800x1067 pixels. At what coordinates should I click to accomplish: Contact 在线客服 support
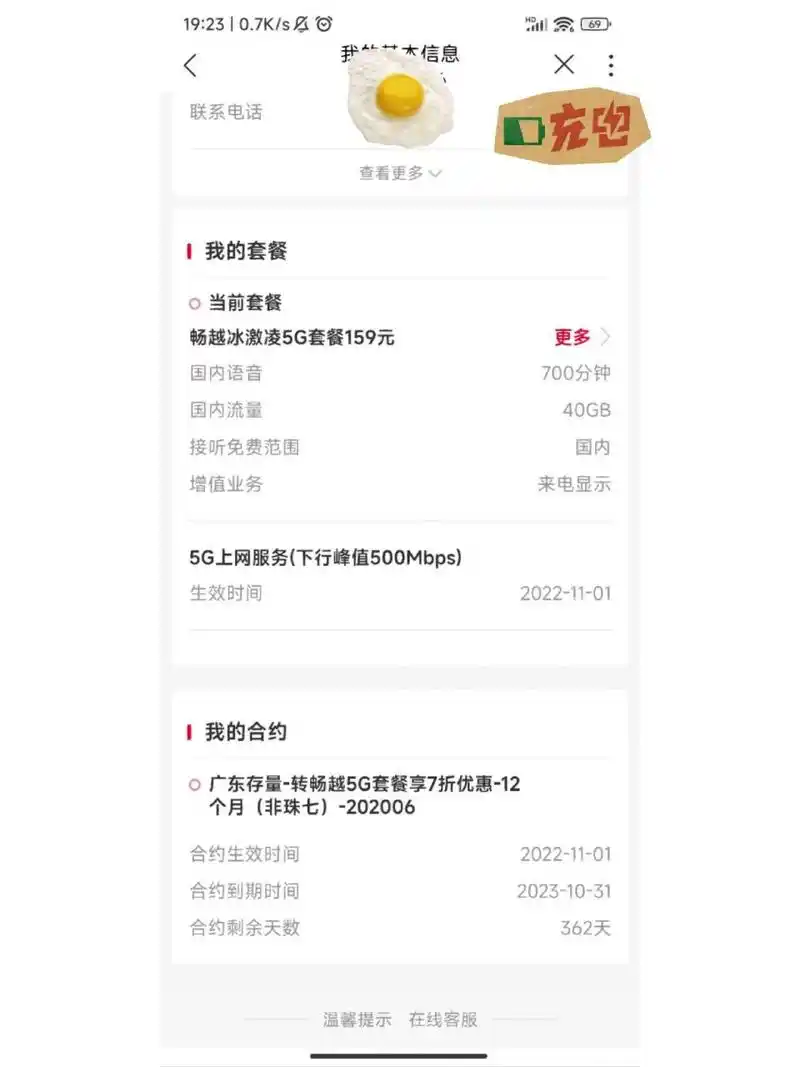pos(443,1019)
